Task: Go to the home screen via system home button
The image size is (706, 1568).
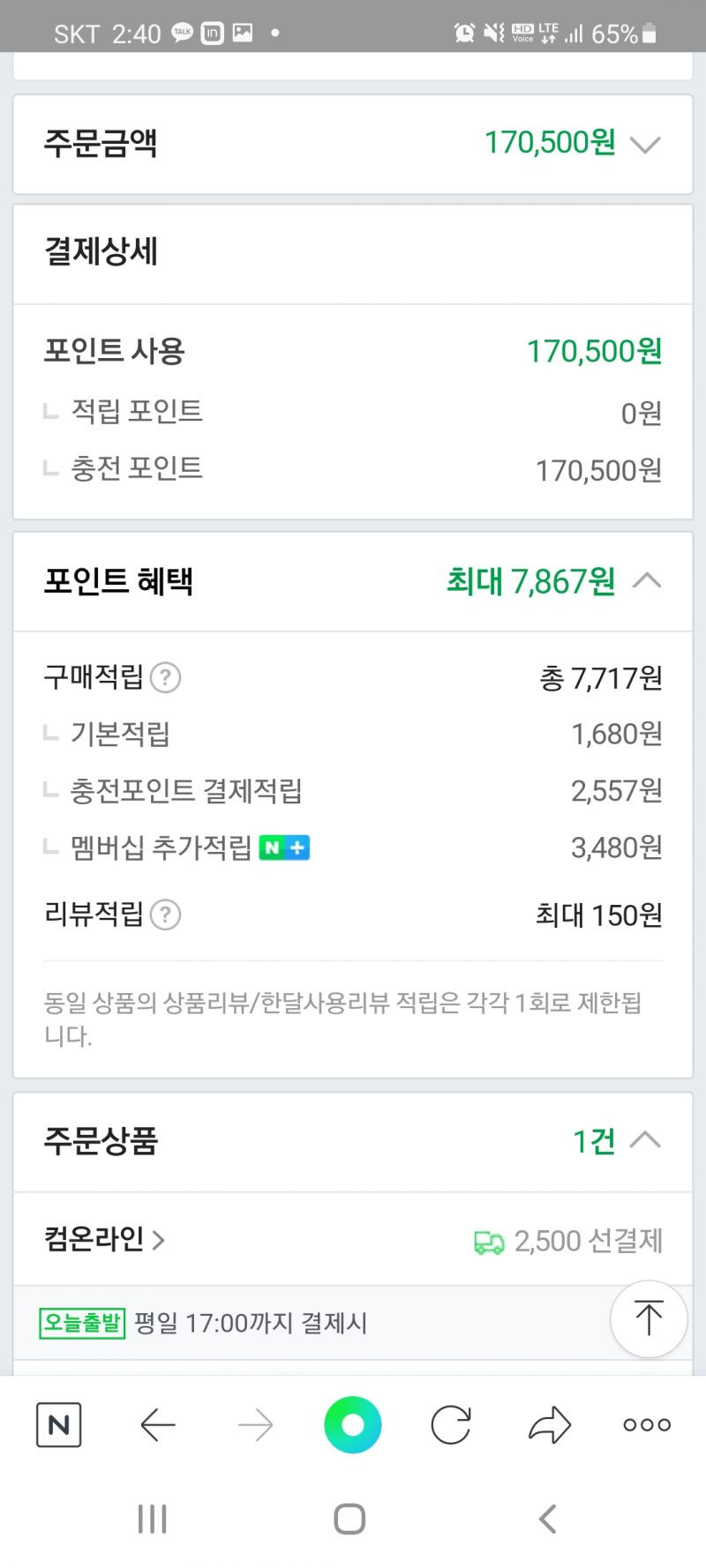Action: pyautogui.click(x=349, y=1519)
